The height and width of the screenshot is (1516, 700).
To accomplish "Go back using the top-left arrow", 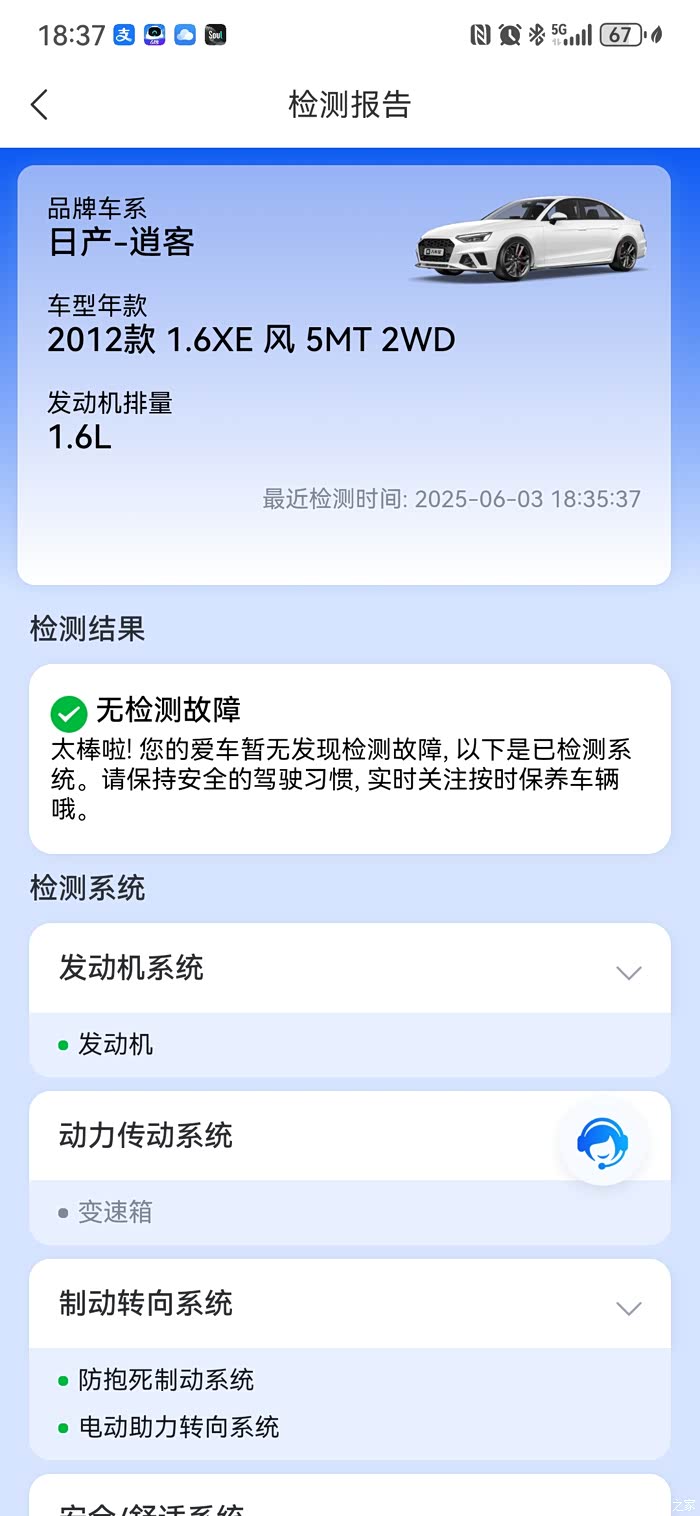I will pos(39,105).
